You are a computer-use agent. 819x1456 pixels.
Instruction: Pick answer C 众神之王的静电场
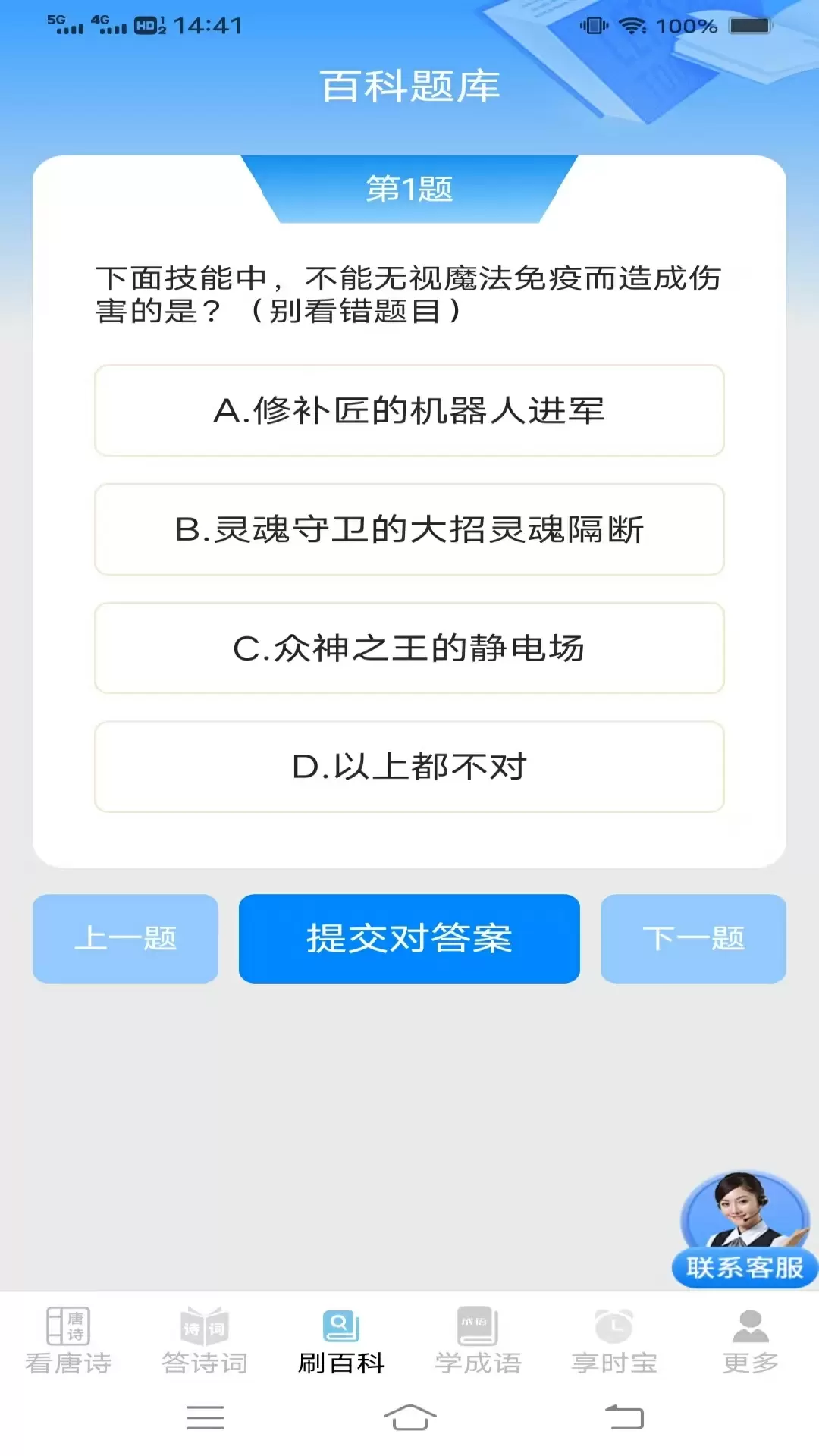click(x=409, y=648)
